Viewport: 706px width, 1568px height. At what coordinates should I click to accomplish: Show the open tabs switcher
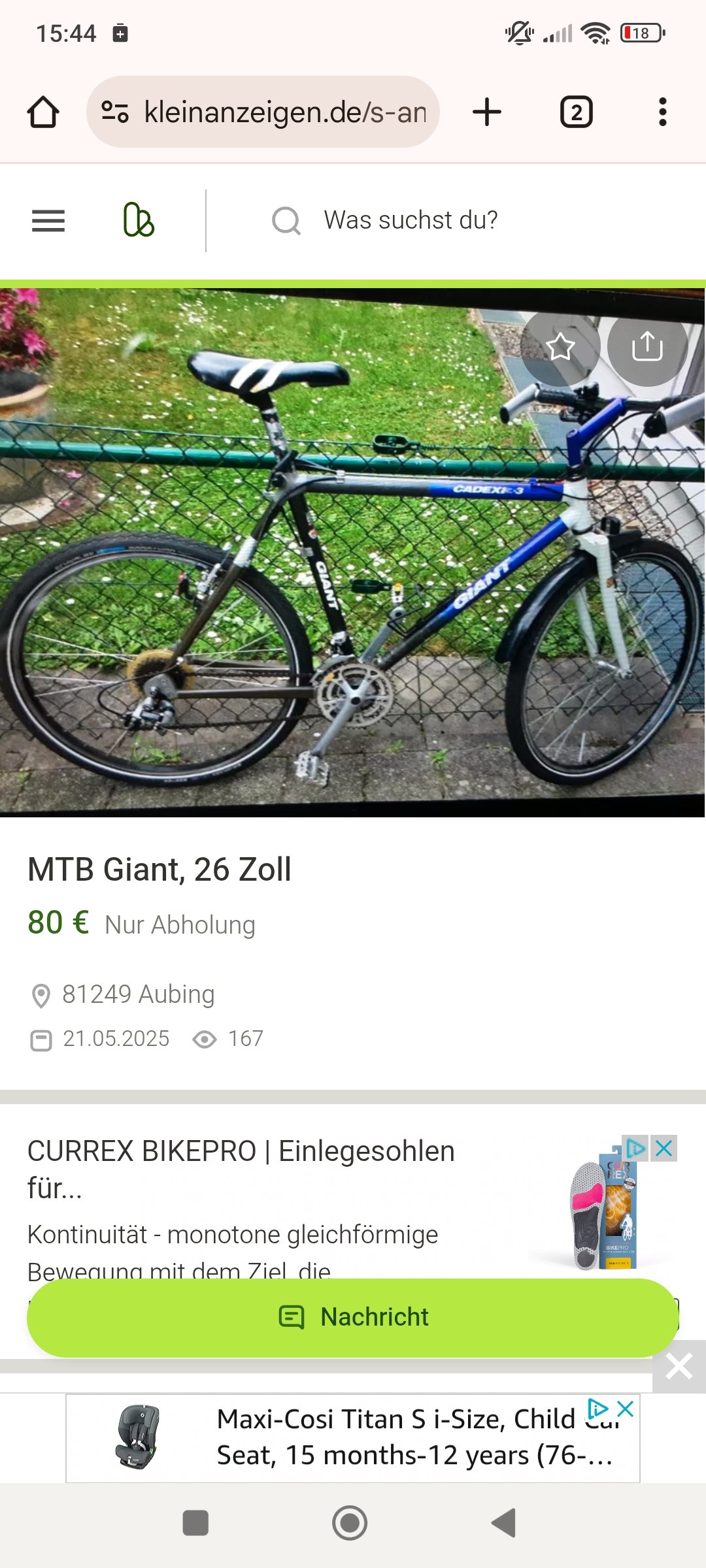576,112
